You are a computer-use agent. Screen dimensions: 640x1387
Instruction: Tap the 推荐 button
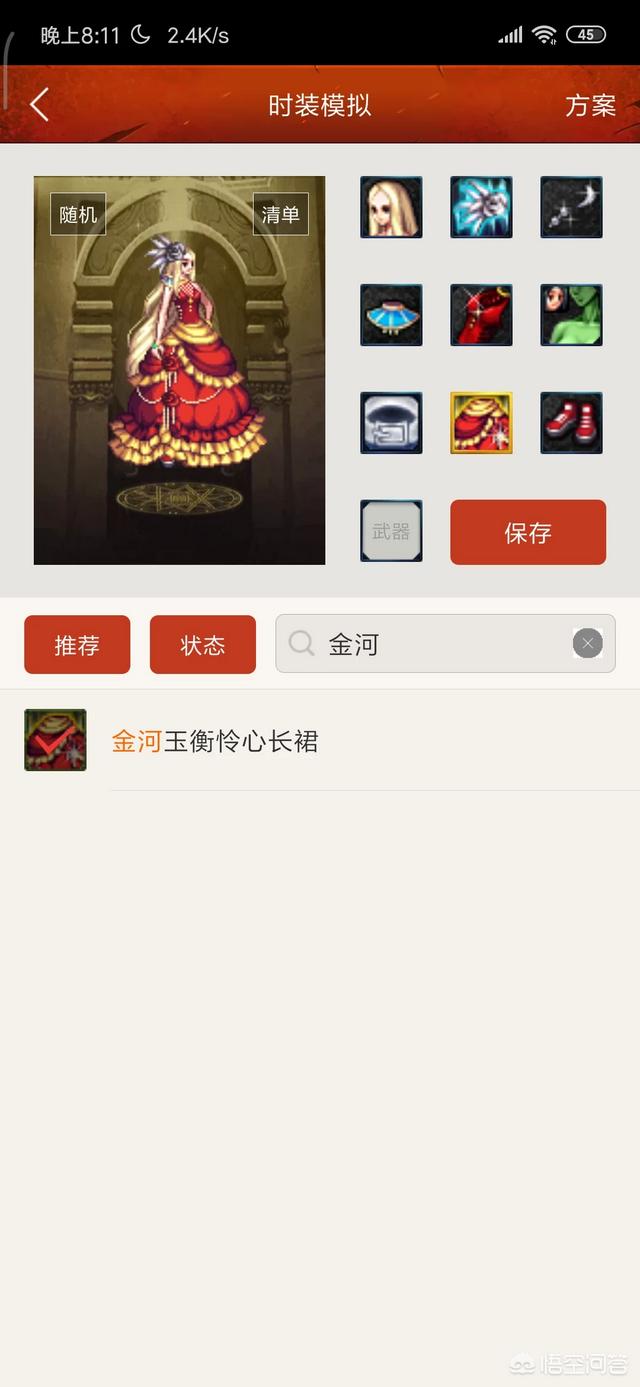77,645
